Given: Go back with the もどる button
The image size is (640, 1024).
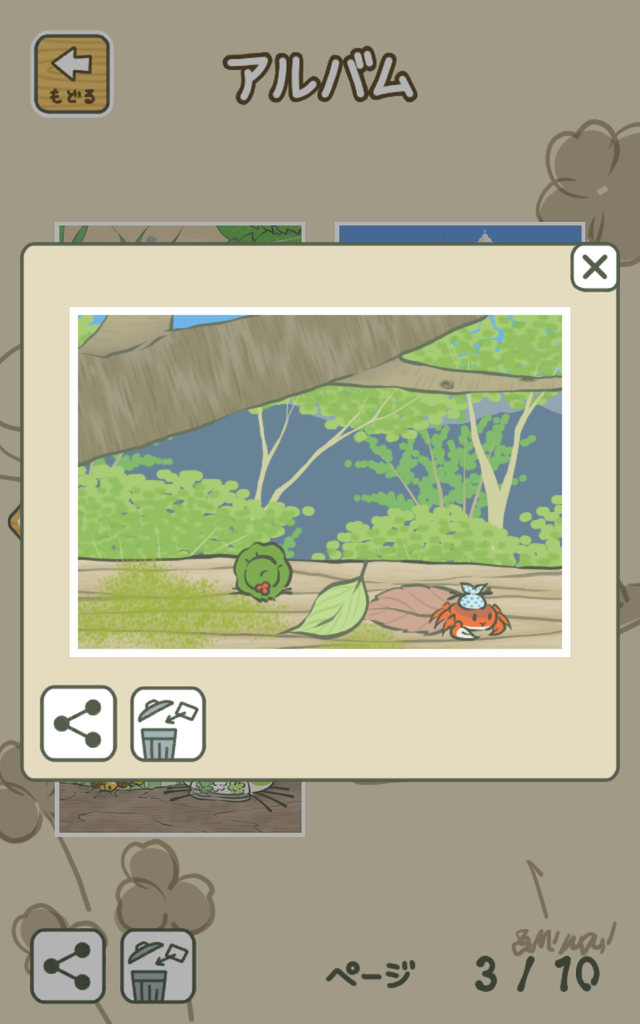Looking at the screenshot, I should [x=72, y=74].
